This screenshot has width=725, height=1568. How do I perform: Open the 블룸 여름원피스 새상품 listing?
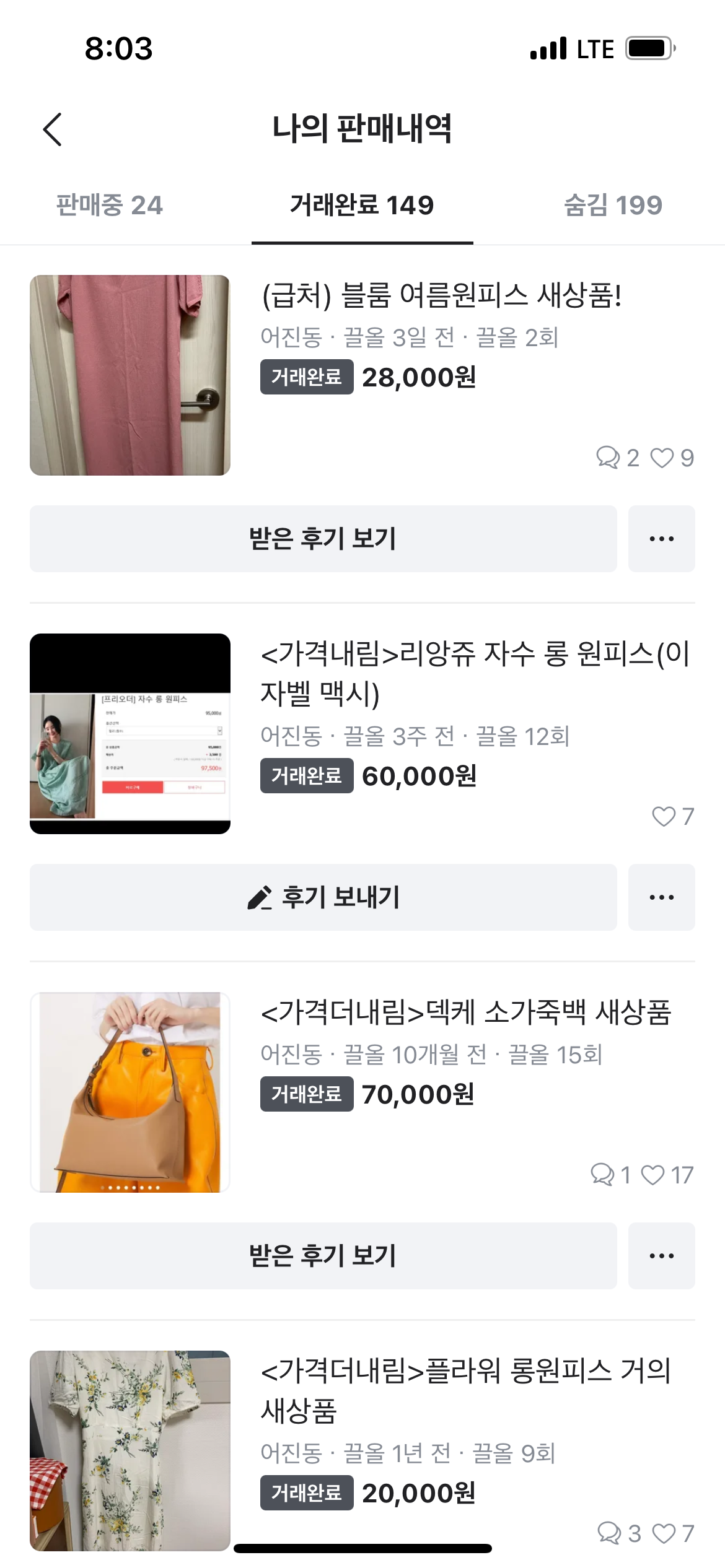(441, 295)
